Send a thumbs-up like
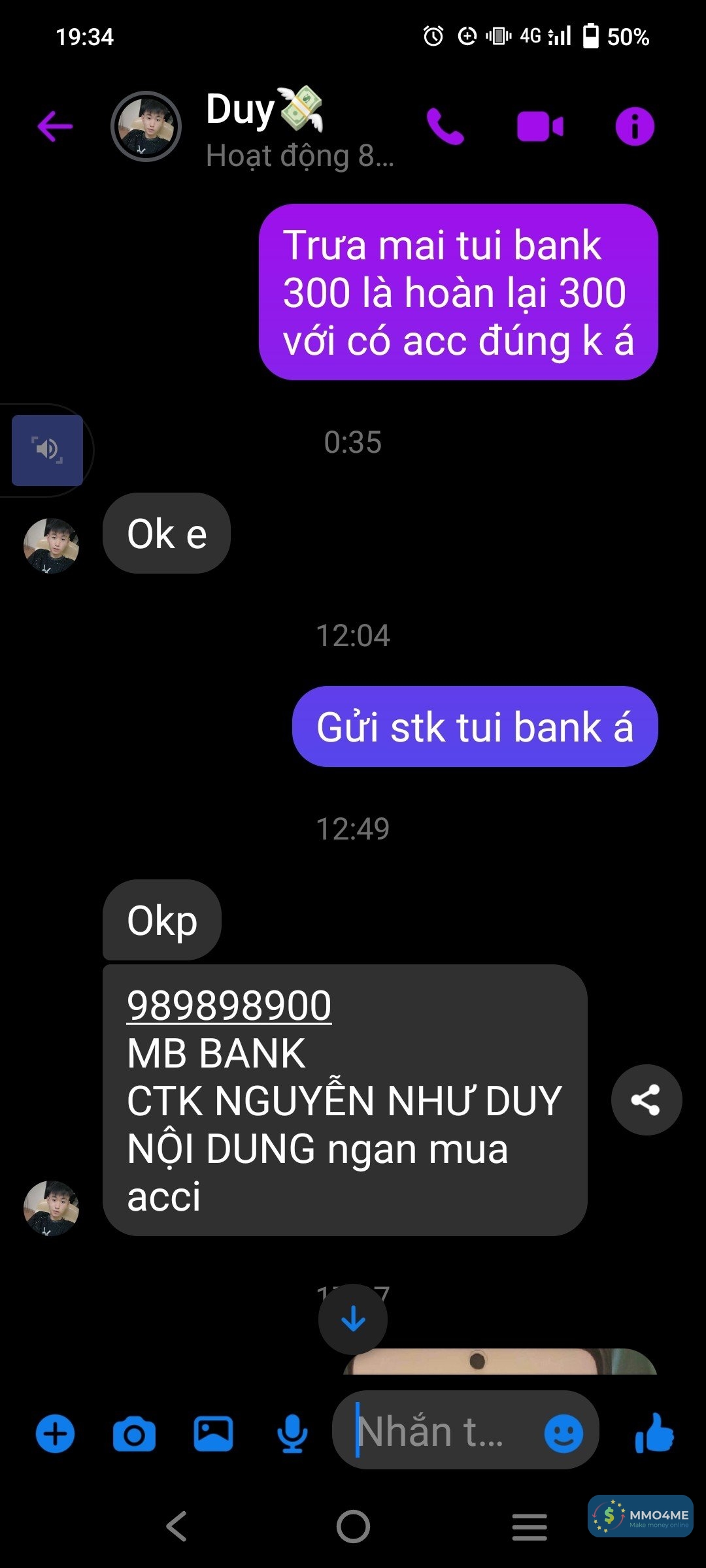 pos(654,1433)
